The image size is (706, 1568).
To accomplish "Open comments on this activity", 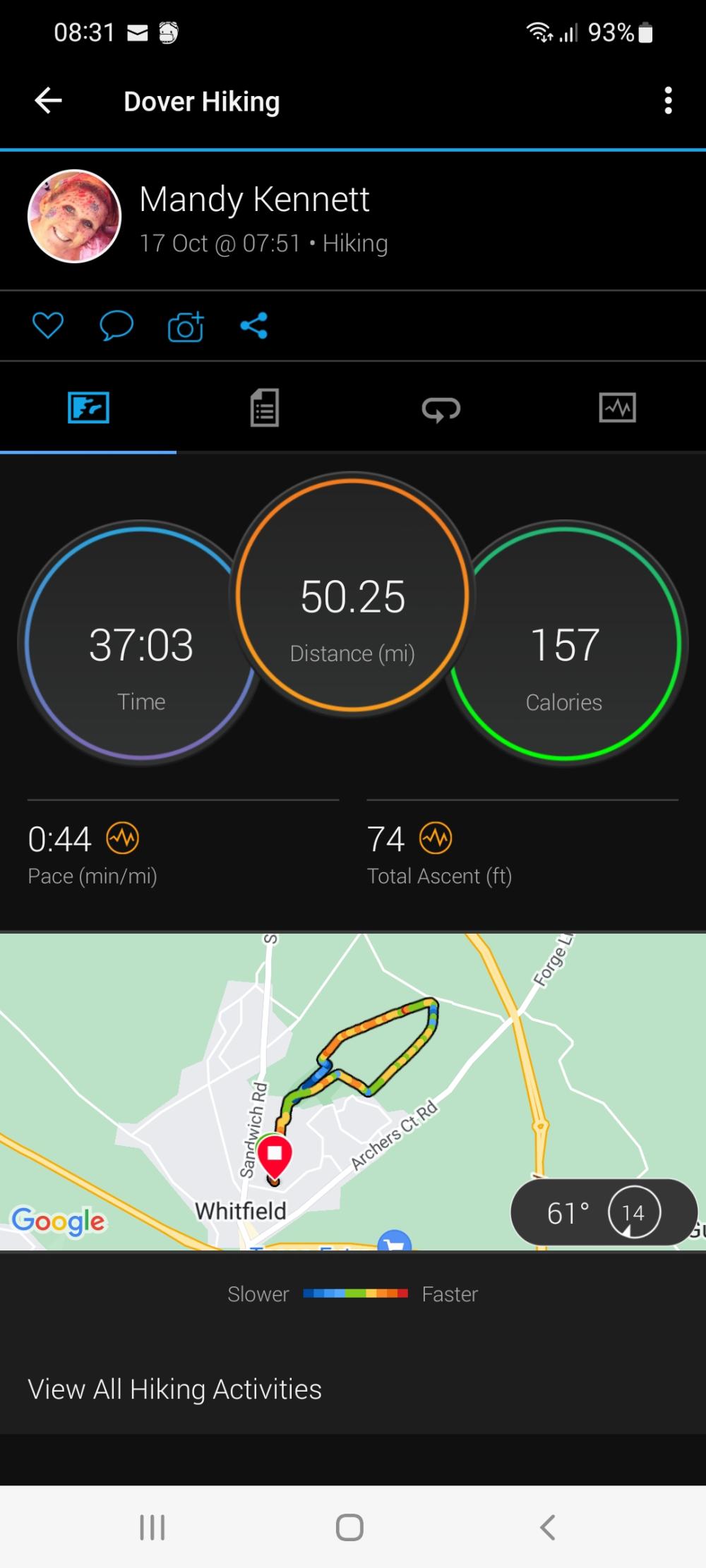I will pyautogui.click(x=116, y=326).
